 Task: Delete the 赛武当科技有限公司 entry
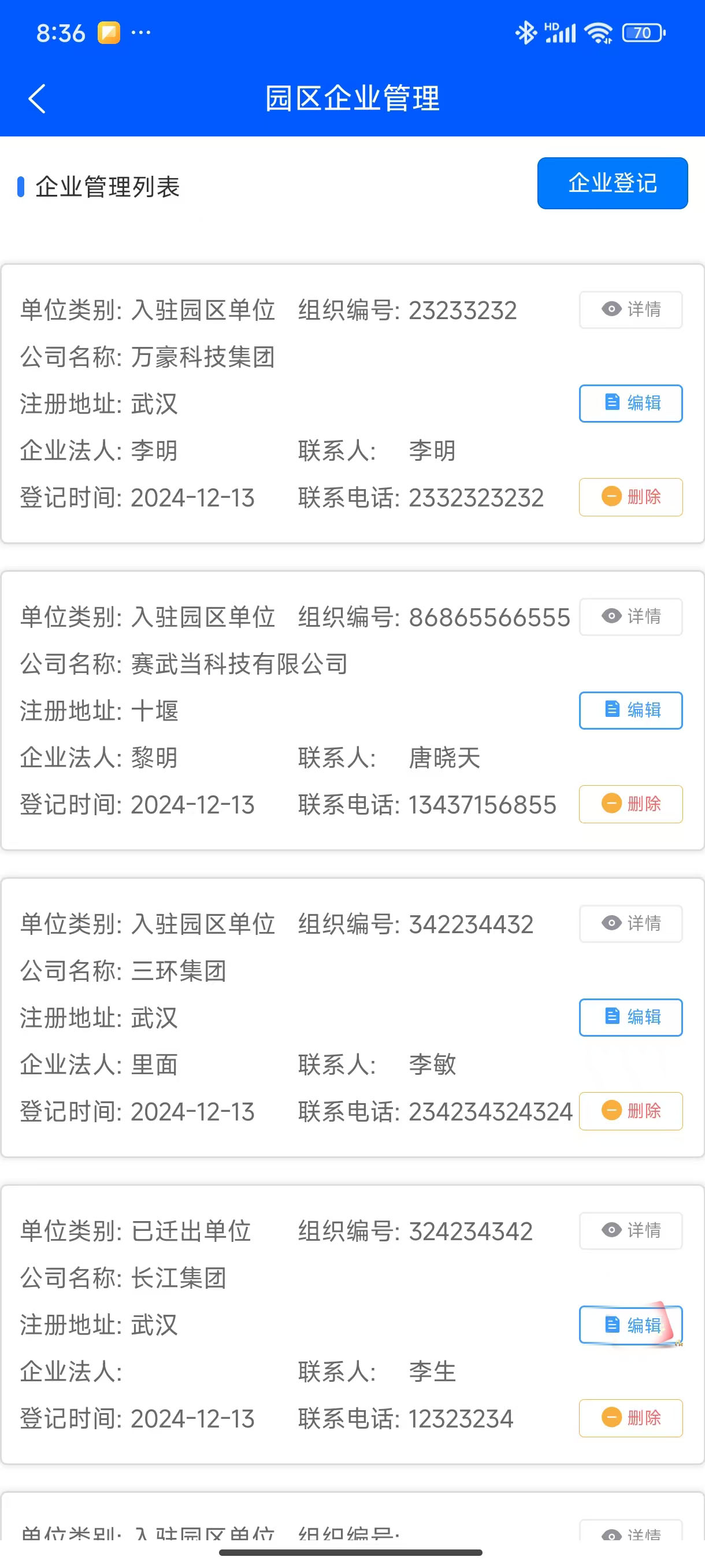click(630, 804)
